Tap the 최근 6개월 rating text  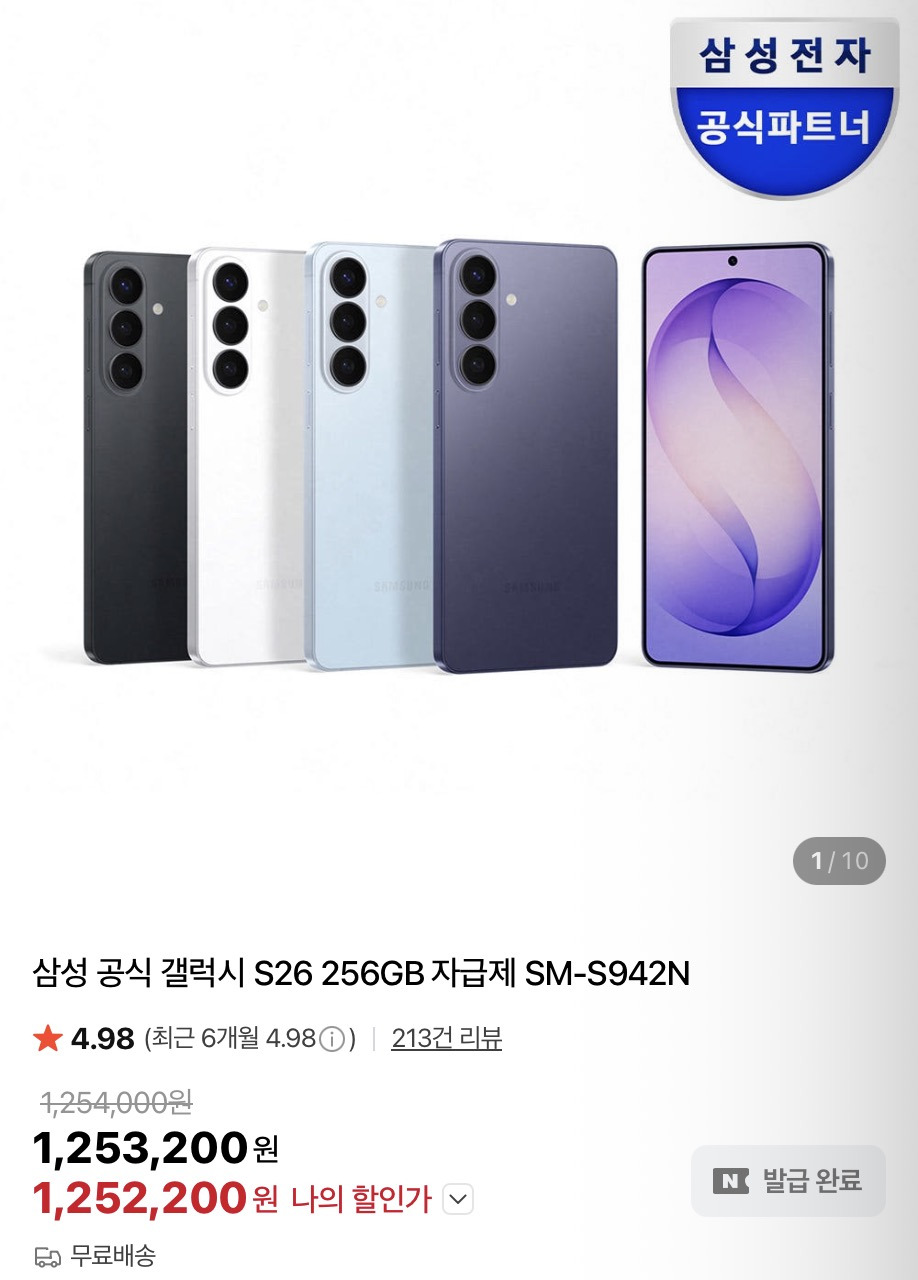click(230, 1041)
